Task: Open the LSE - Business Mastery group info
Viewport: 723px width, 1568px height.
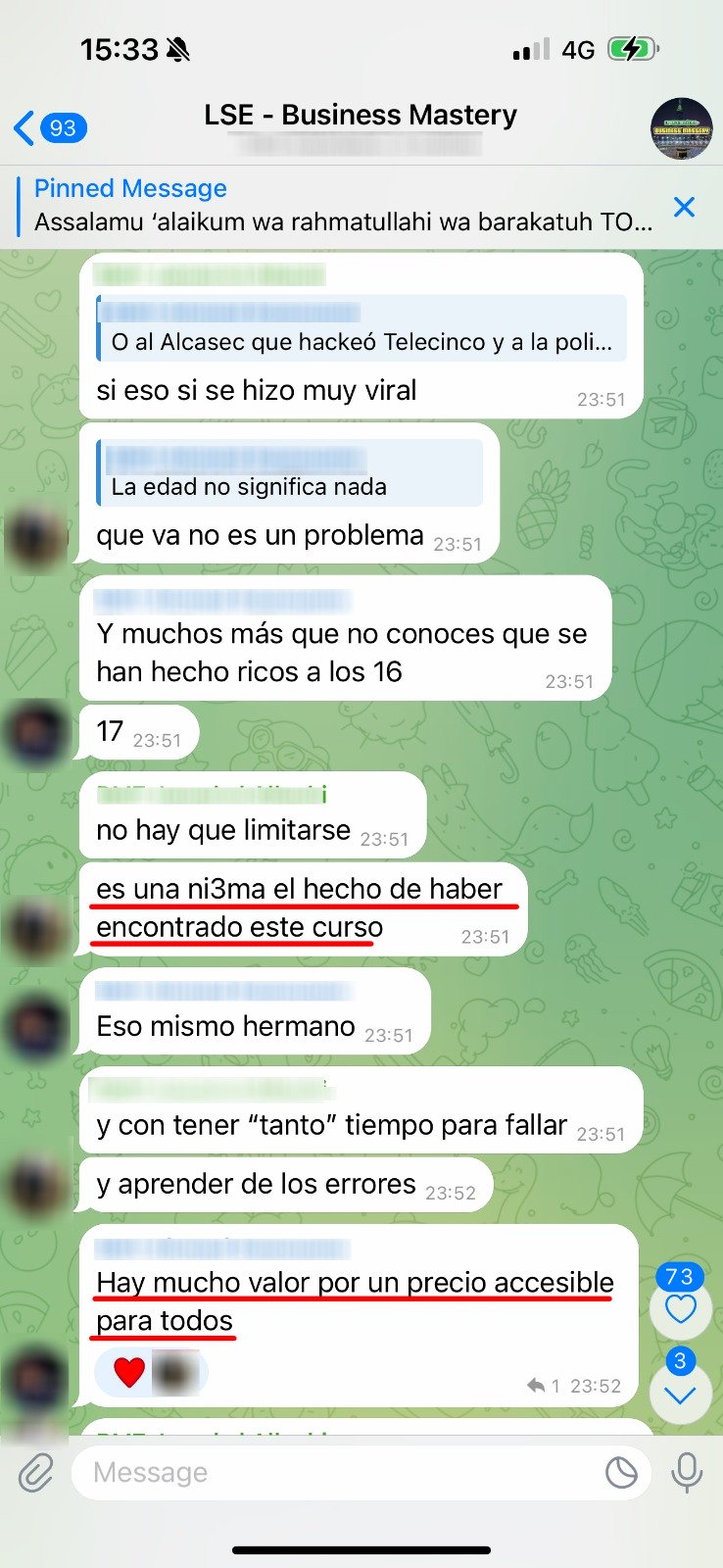Action: (x=360, y=116)
